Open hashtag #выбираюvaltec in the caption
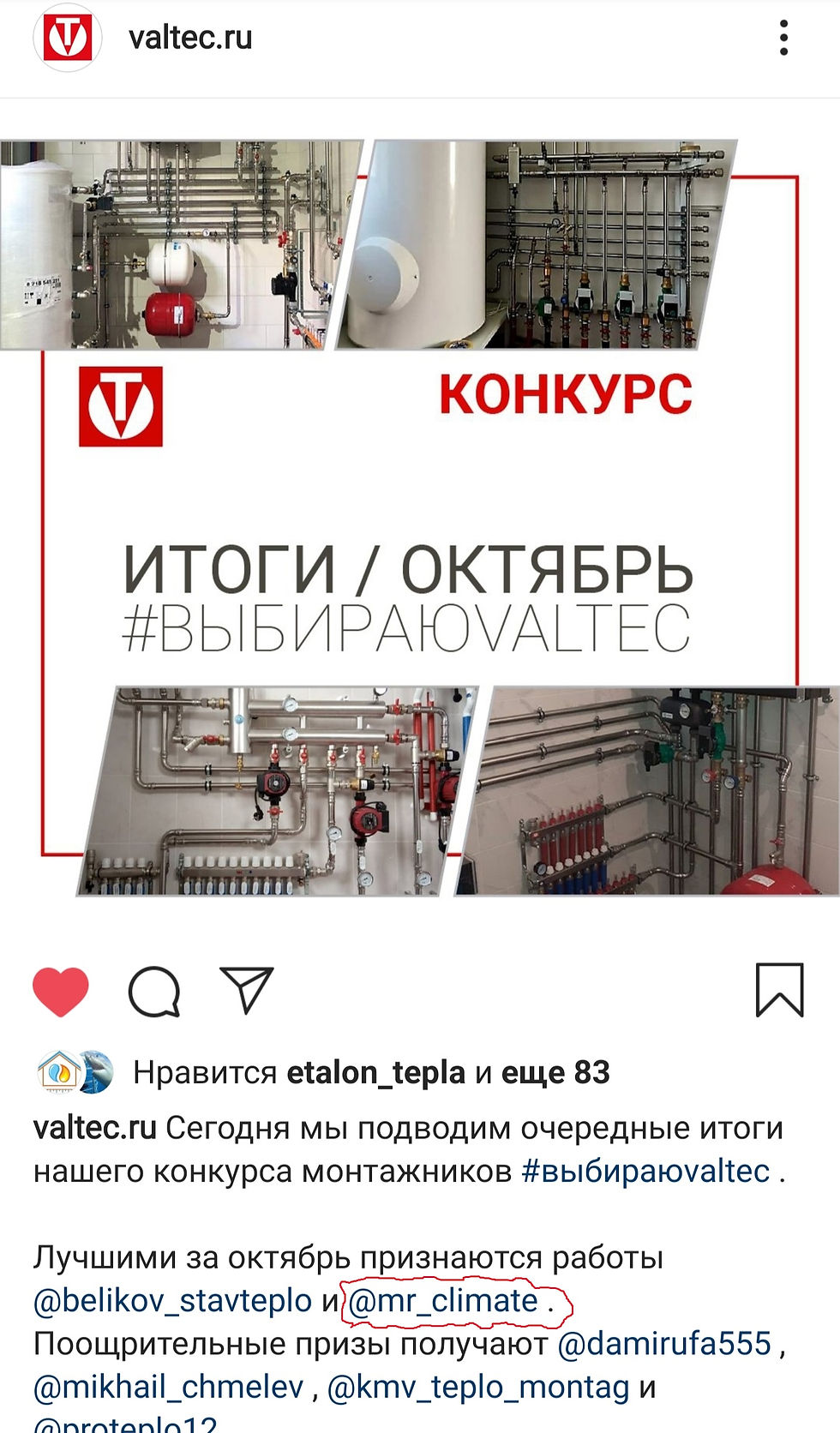 coord(645,1172)
